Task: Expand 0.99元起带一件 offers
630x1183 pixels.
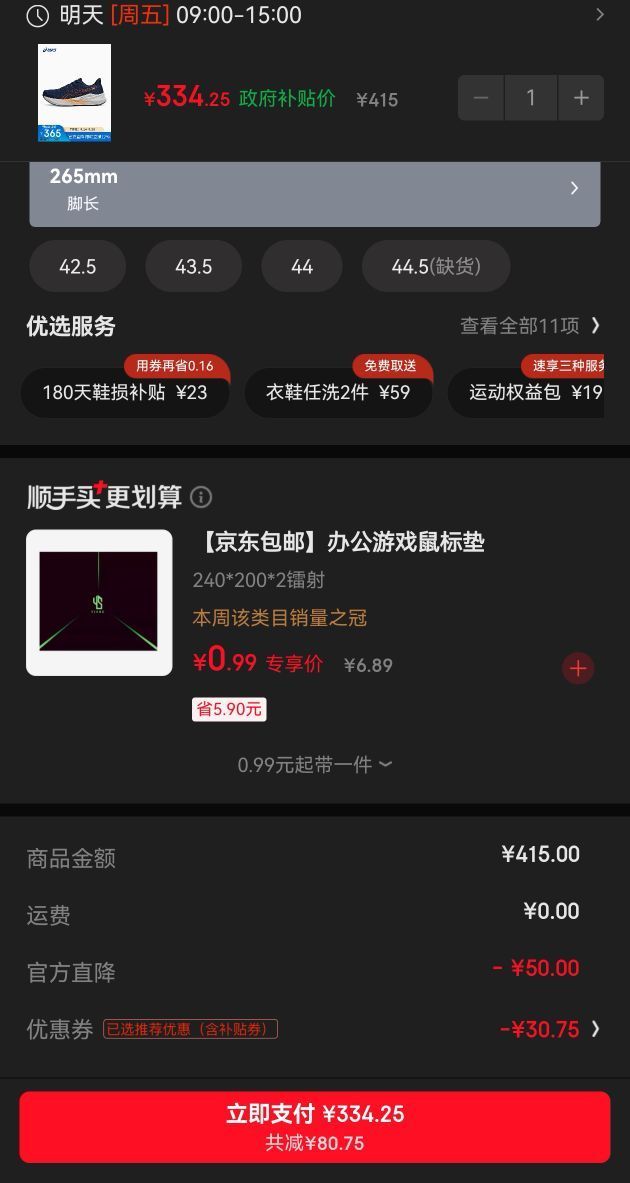Action: (x=315, y=765)
